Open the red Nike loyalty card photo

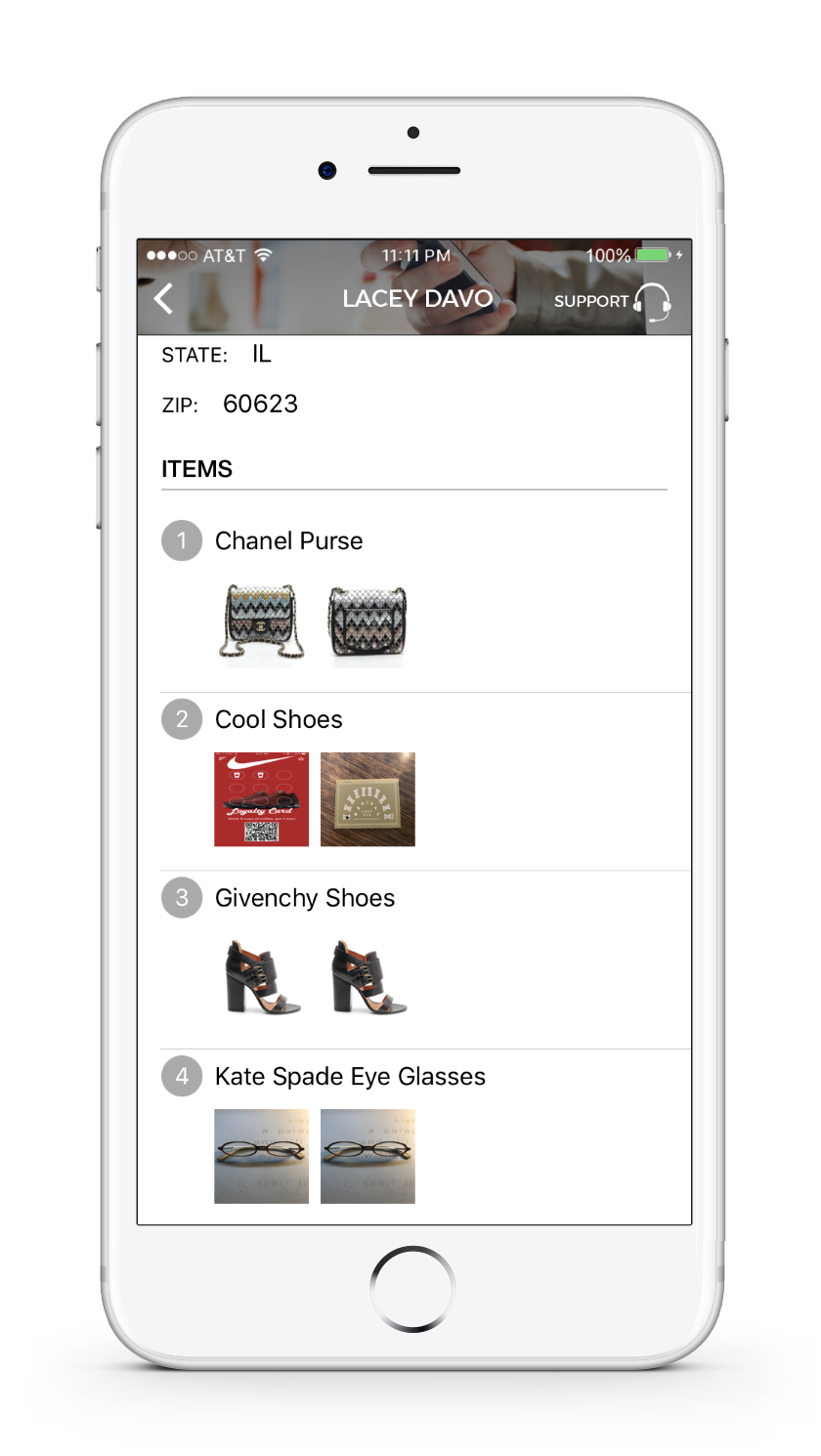click(261, 799)
